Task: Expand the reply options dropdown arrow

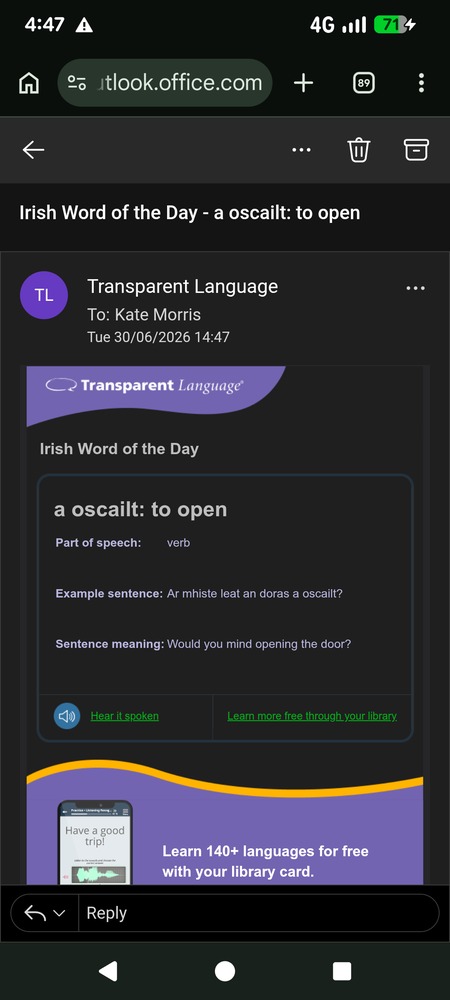Action: (x=59, y=913)
